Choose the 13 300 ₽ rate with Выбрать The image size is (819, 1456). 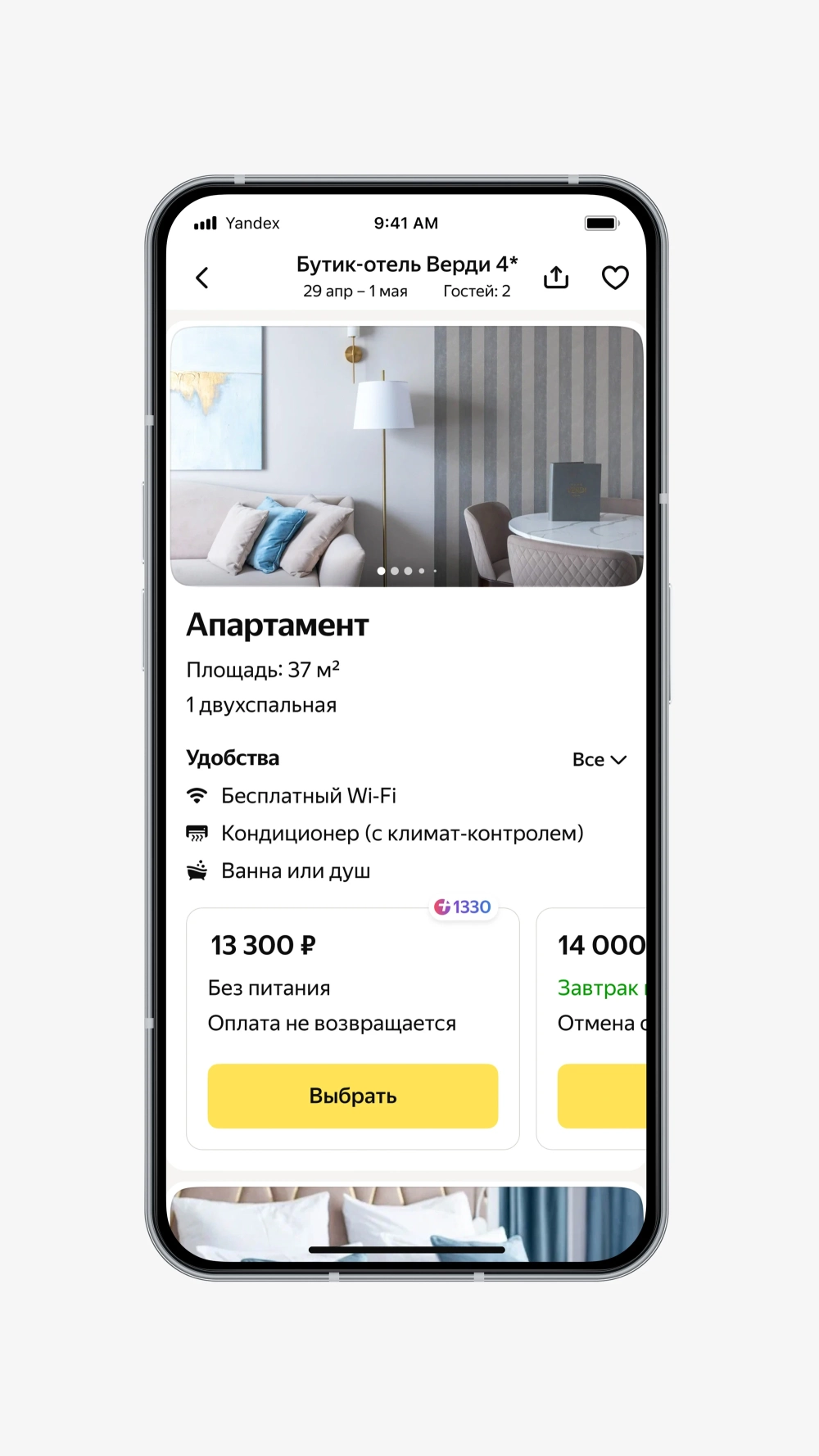point(352,1096)
